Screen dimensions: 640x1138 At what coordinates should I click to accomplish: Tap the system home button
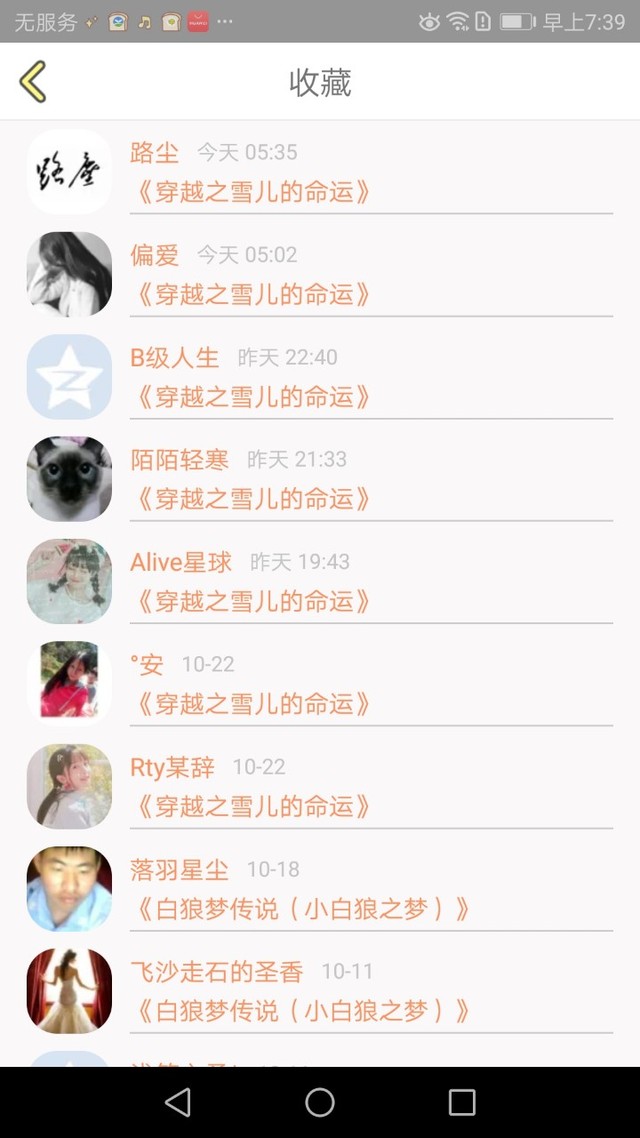[x=320, y=1102]
